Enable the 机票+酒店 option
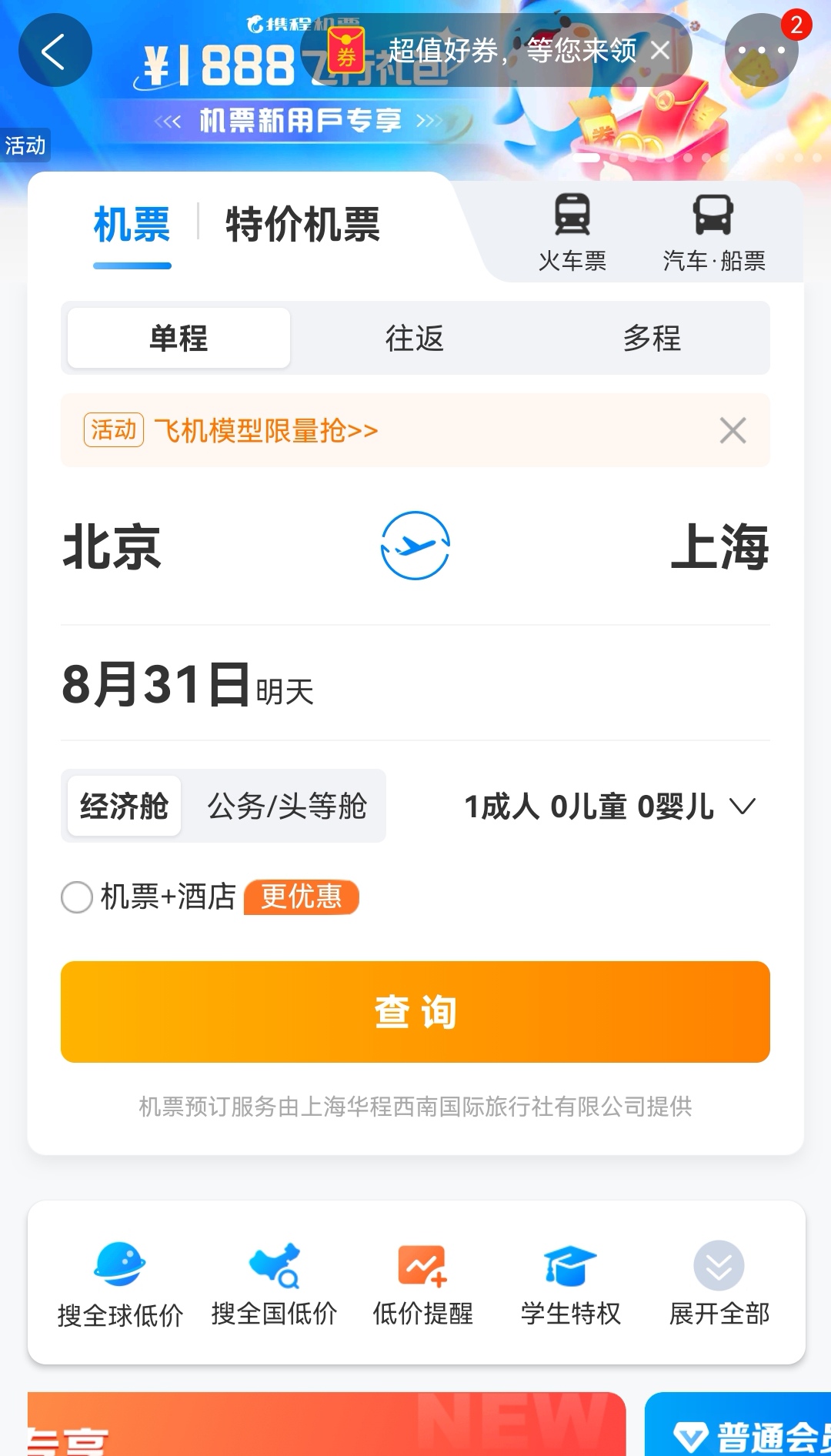 (x=77, y=897)
